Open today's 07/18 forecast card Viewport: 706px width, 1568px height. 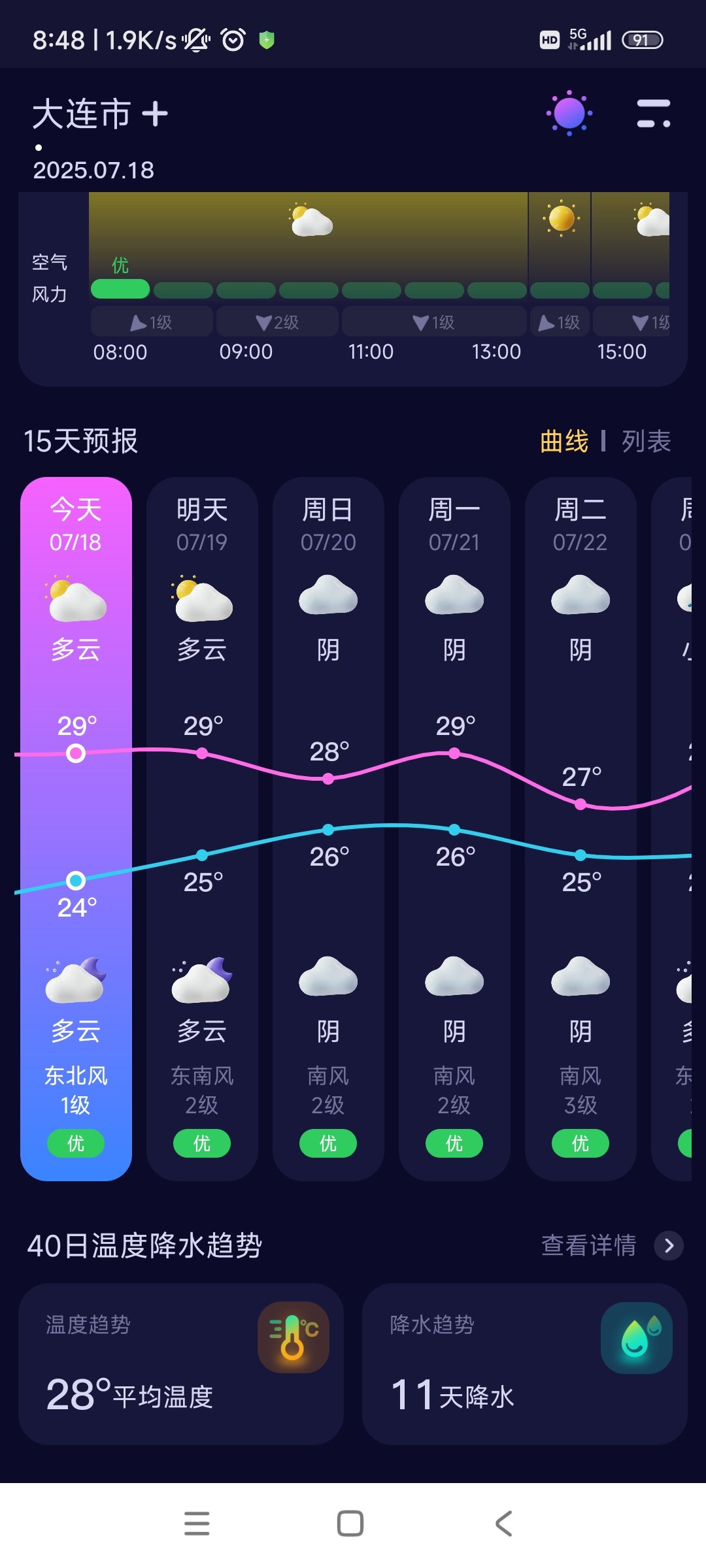[76, 828]
